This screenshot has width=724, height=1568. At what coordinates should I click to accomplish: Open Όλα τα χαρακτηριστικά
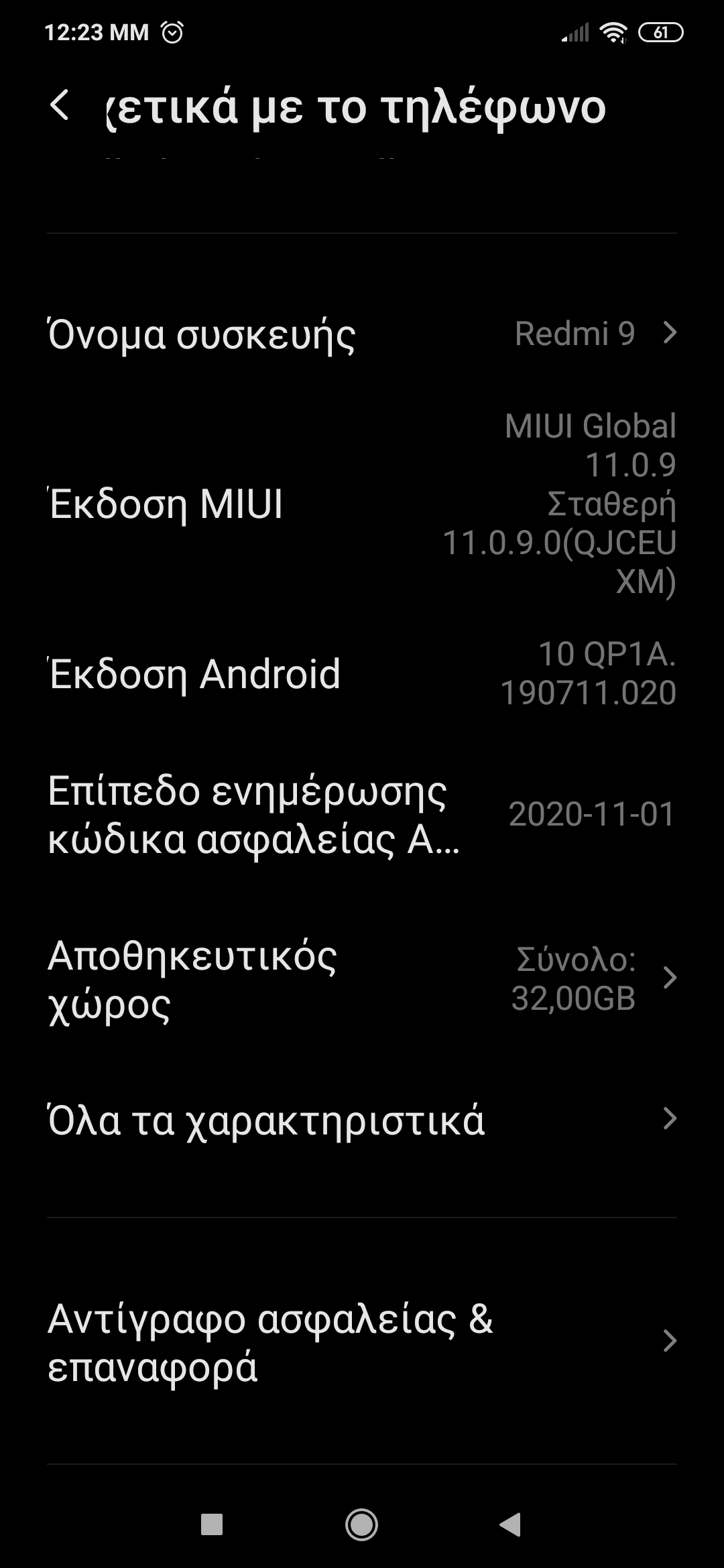pos(362,1119)
